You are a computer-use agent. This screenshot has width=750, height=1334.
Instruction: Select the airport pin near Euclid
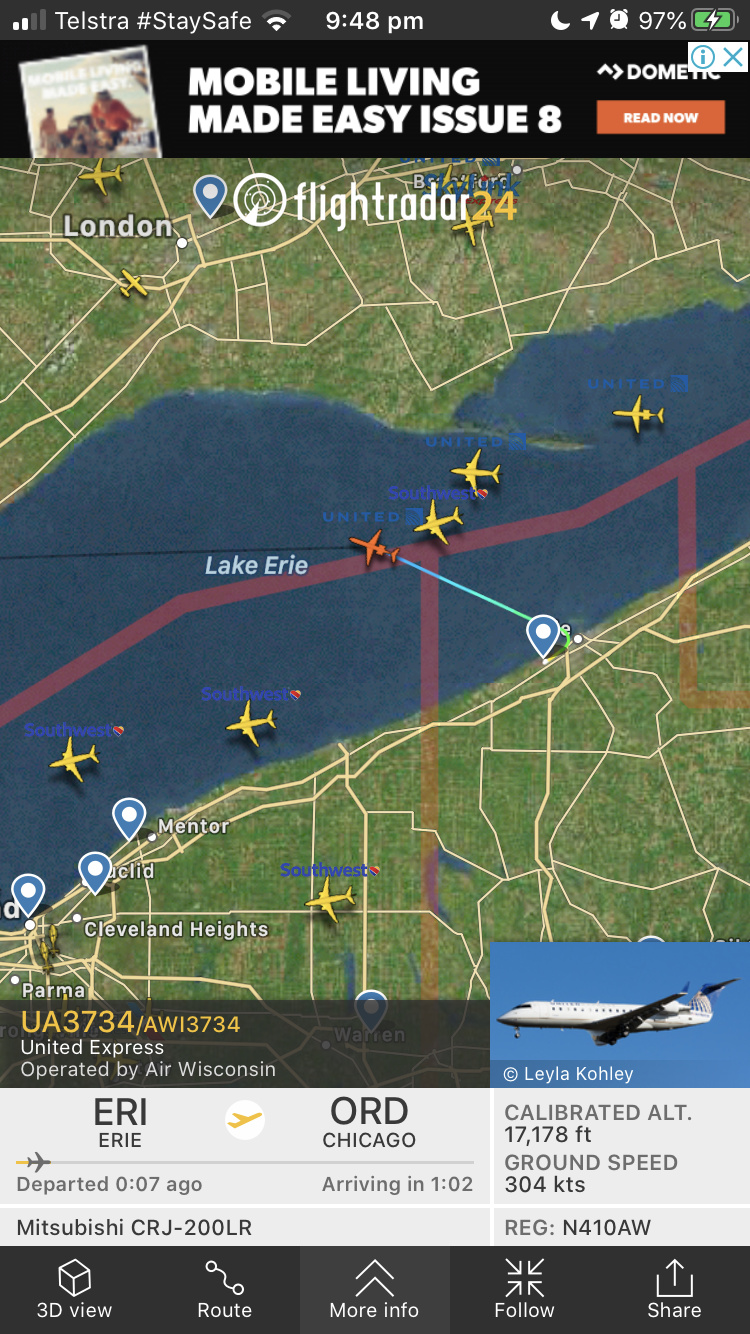tap(95, 870)
